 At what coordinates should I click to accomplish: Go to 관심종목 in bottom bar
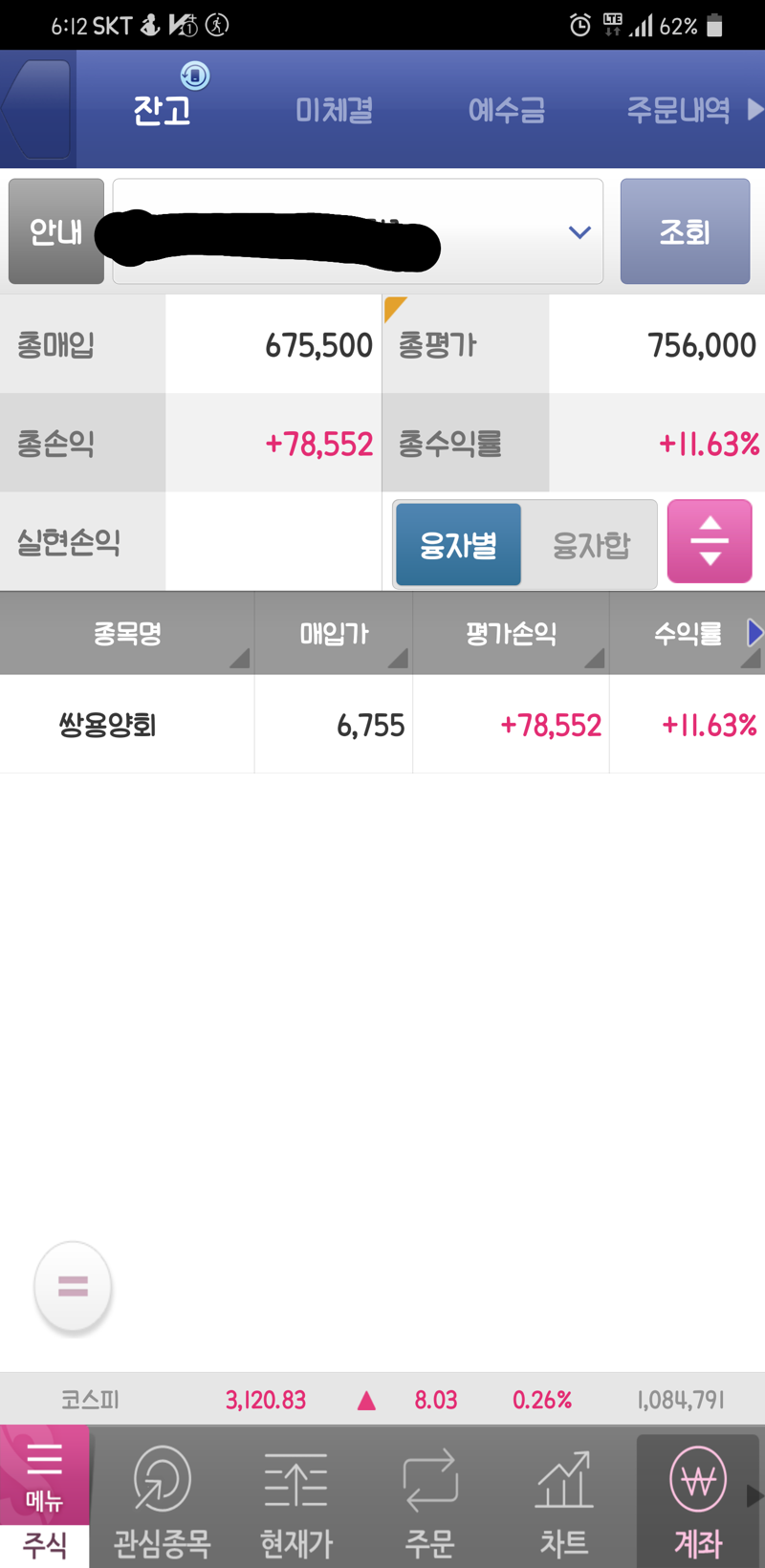(x=162, y=1498)
